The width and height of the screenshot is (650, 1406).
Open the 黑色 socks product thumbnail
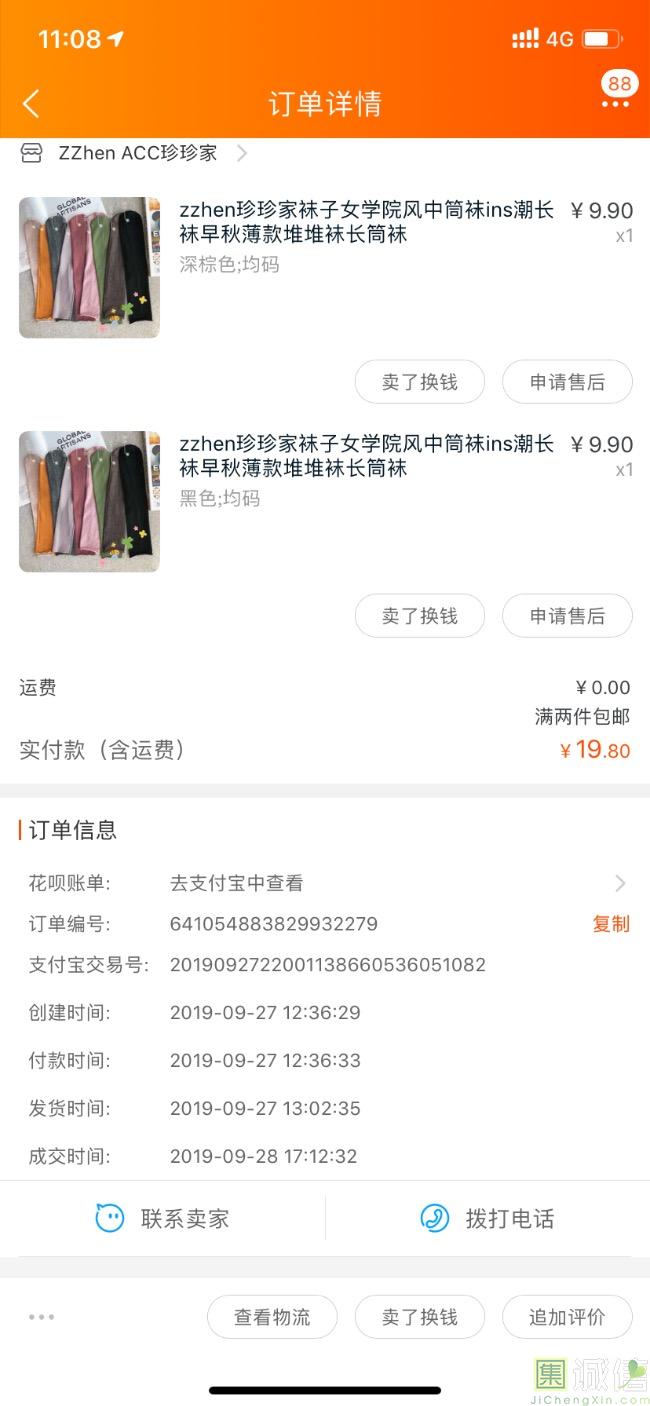coord(89,501)
